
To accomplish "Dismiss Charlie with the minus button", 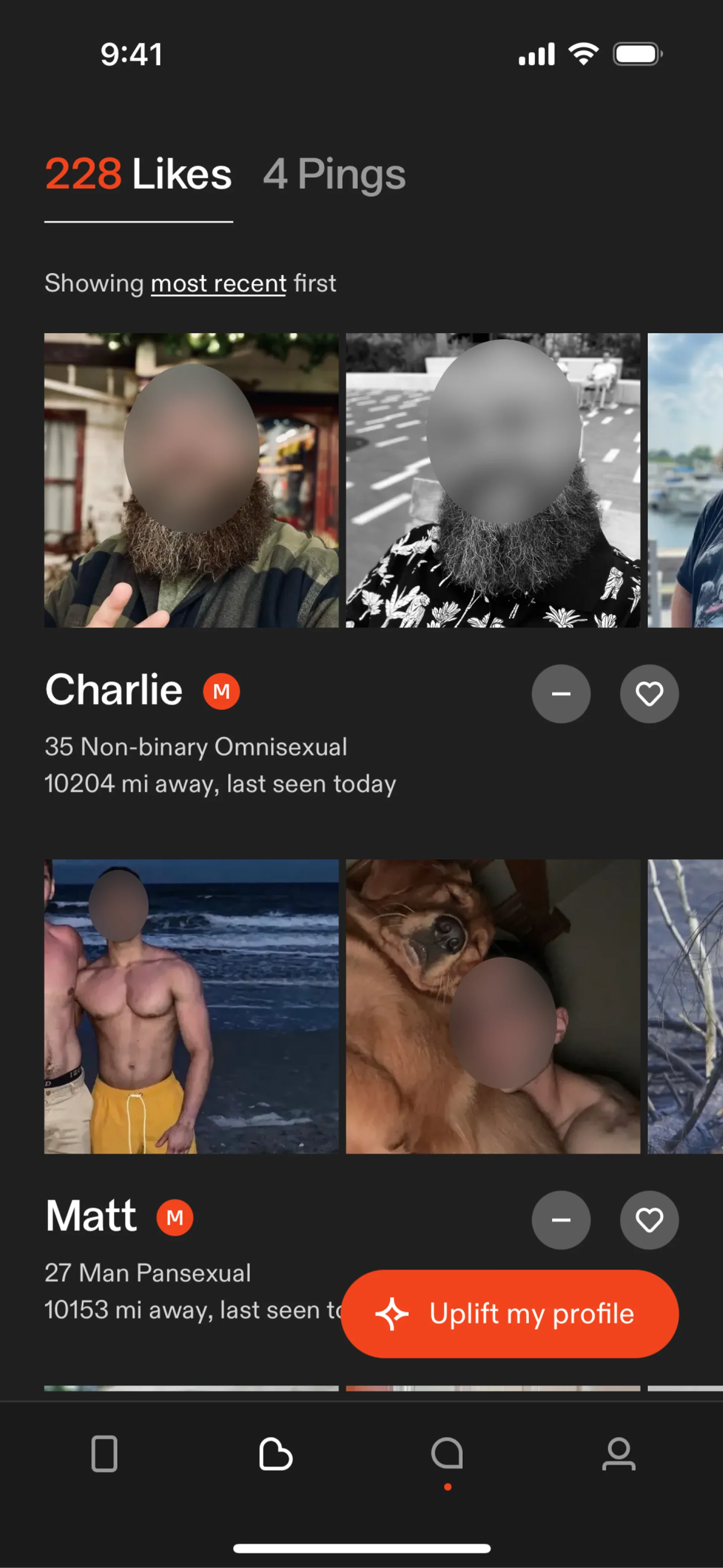I will click(x=560, y=693).
